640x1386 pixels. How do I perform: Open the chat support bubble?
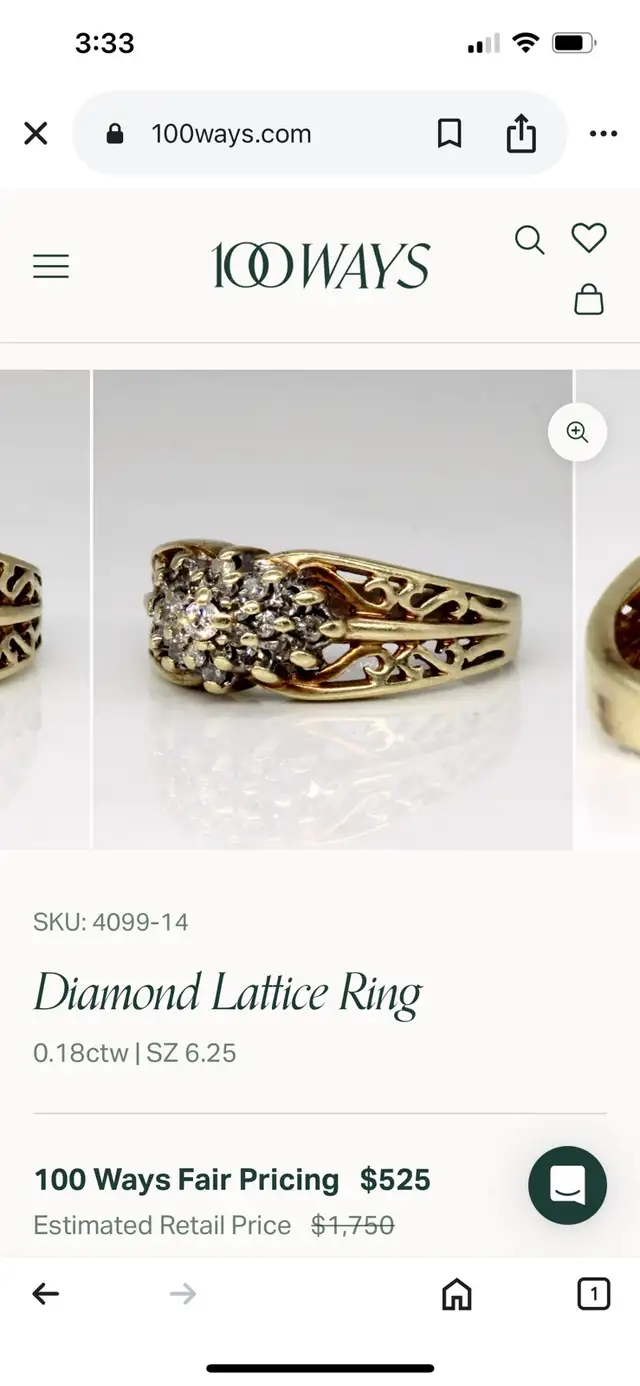[567, 1185]
